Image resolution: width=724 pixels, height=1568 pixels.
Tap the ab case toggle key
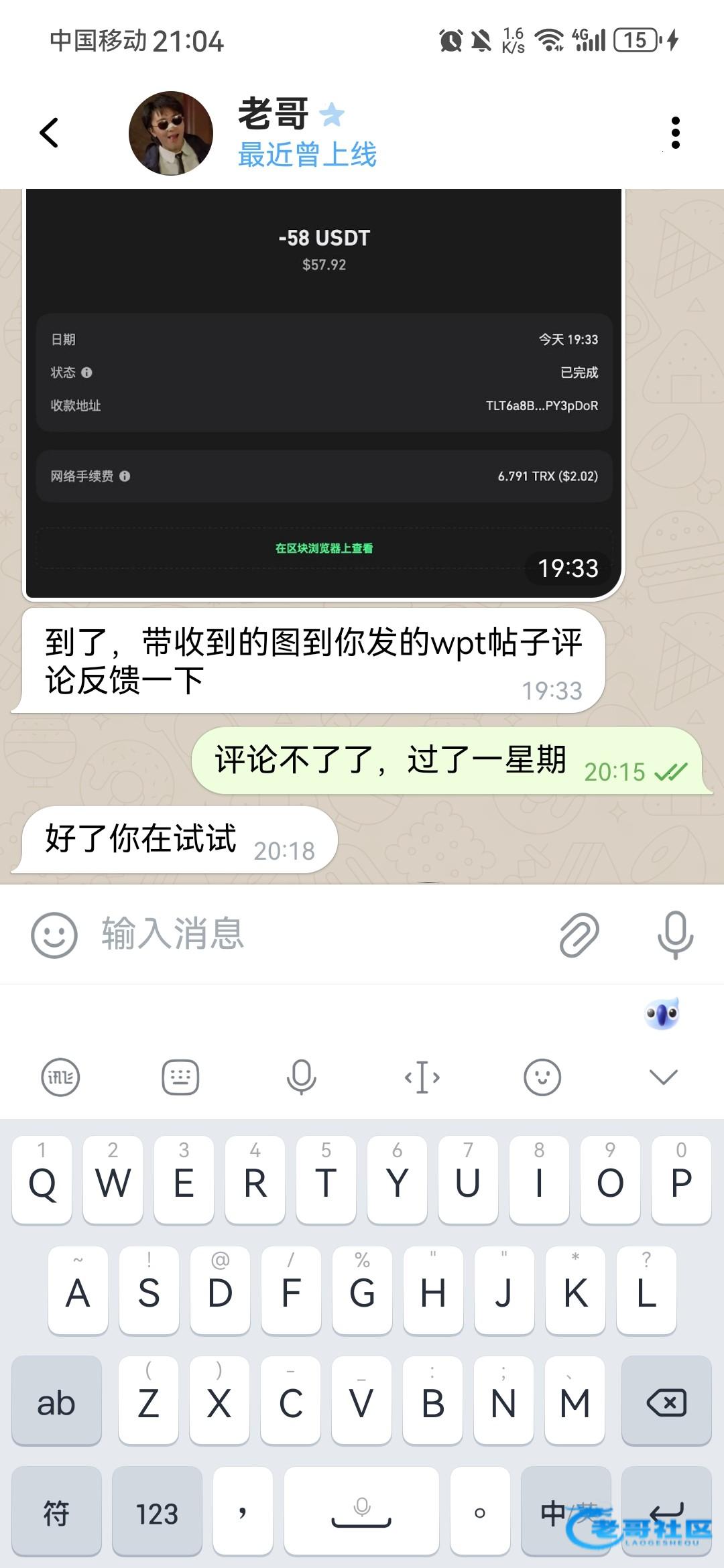pos(56,1402)
